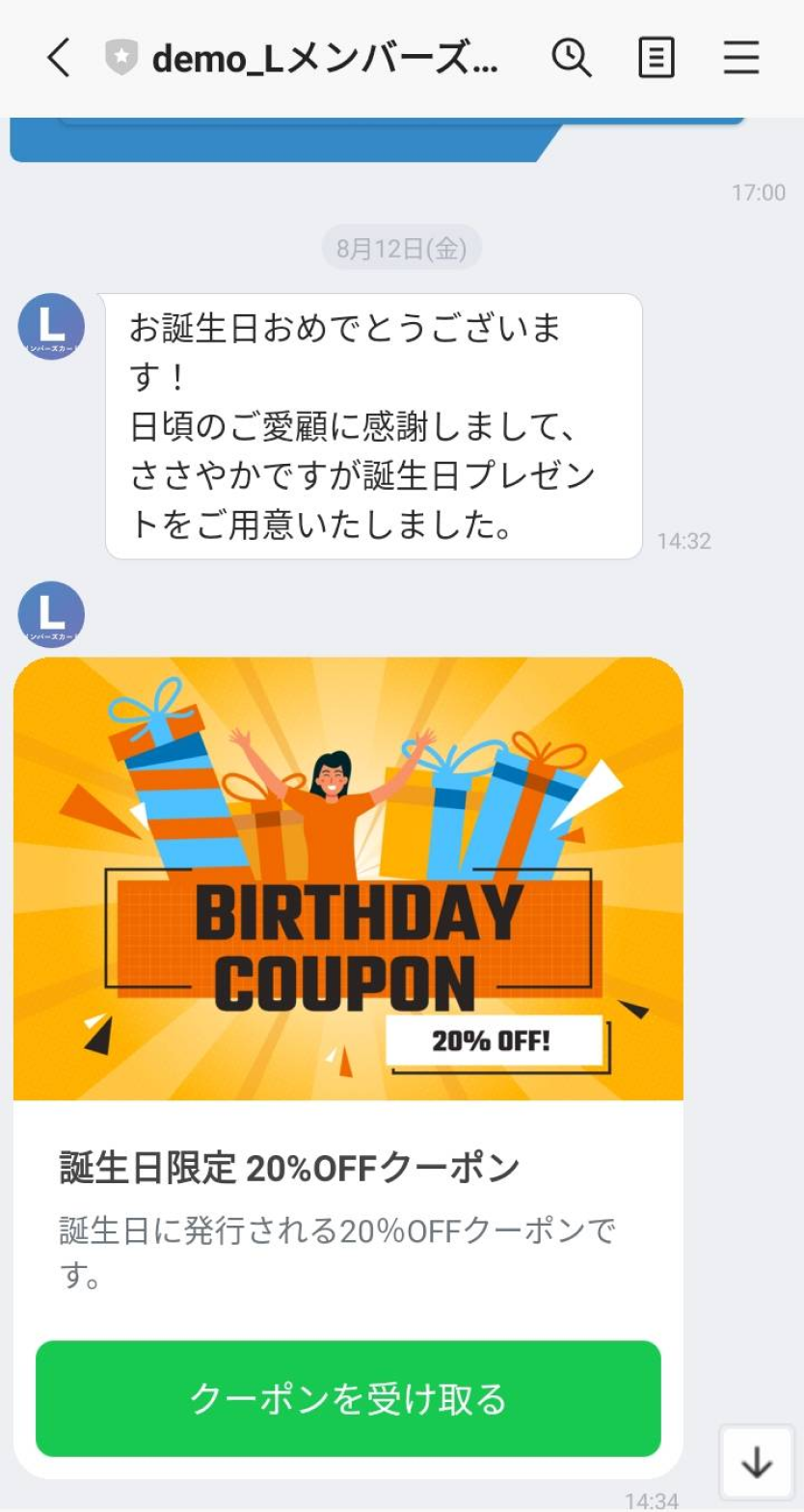Open the hamburger chat menu

pyautogui.click(x=741, y=59)
